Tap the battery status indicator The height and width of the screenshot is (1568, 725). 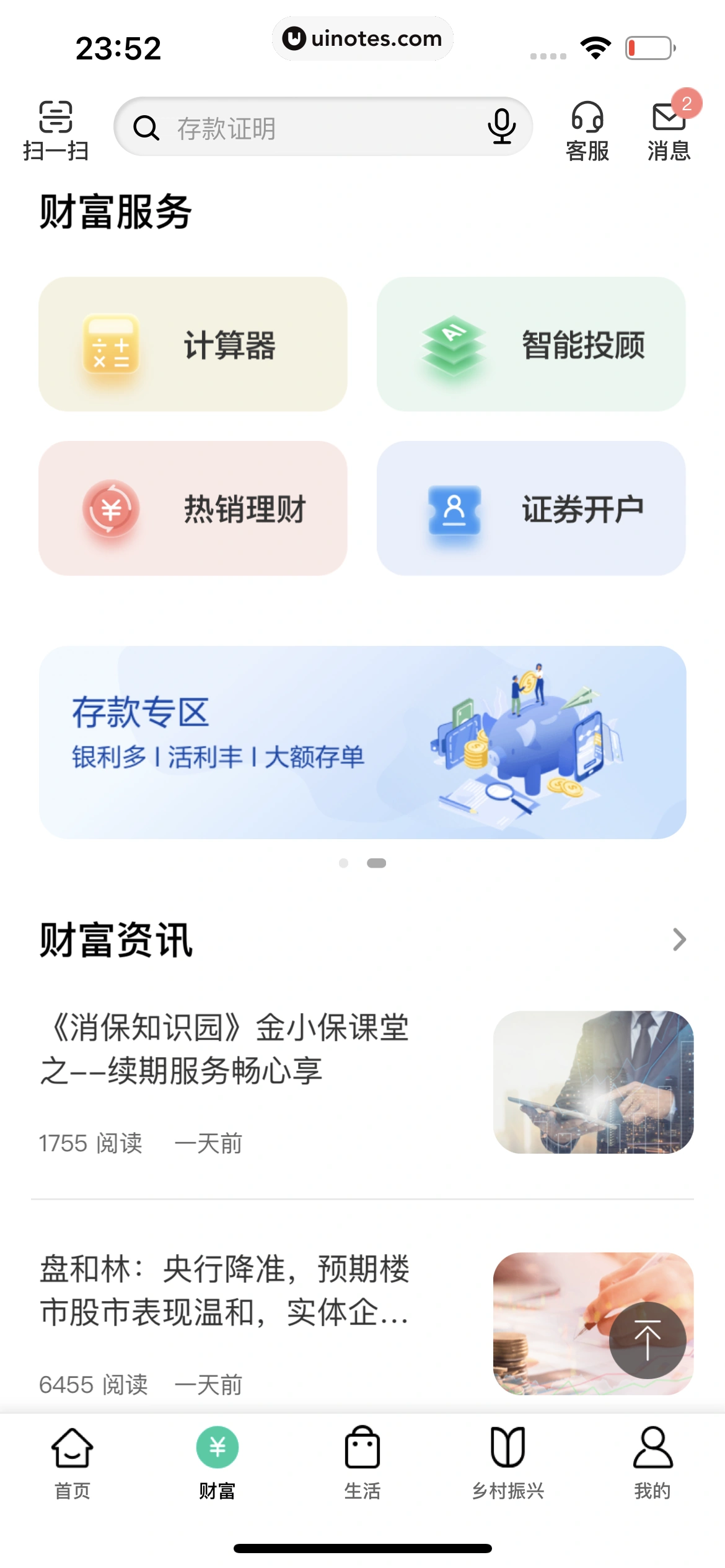click(648, 46)
